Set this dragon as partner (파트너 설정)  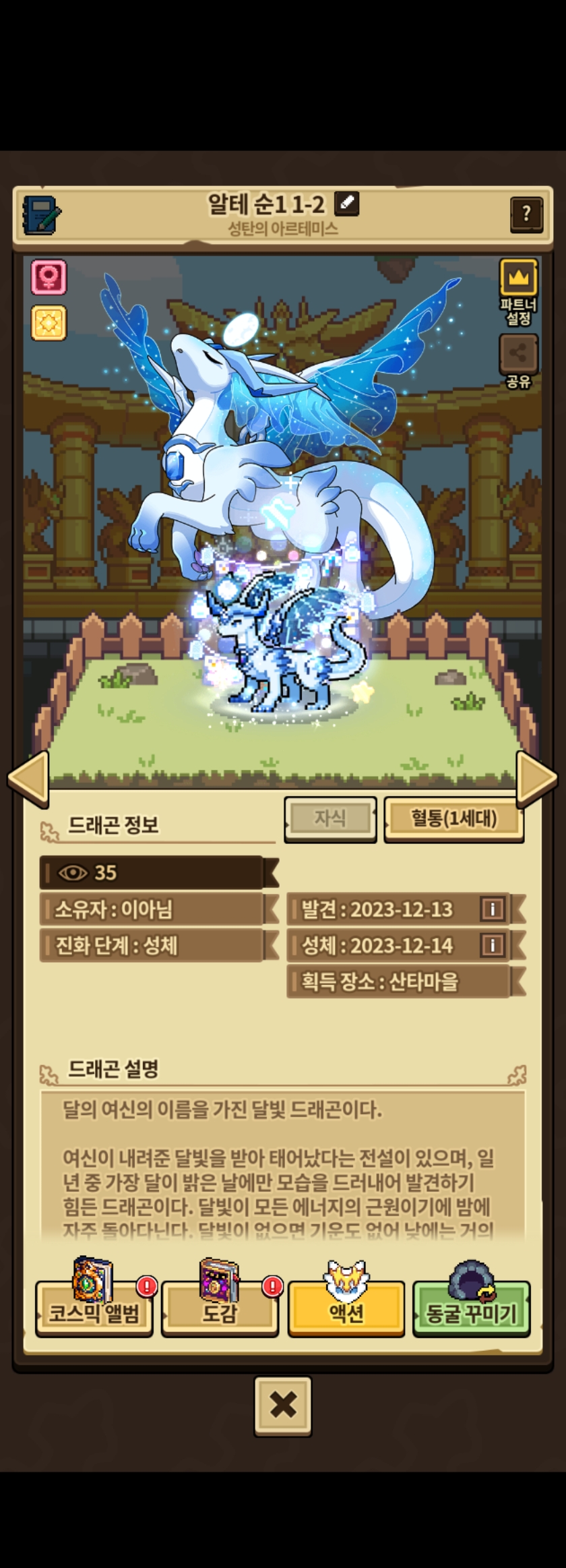pyautogui.click(x=518, y=292)
